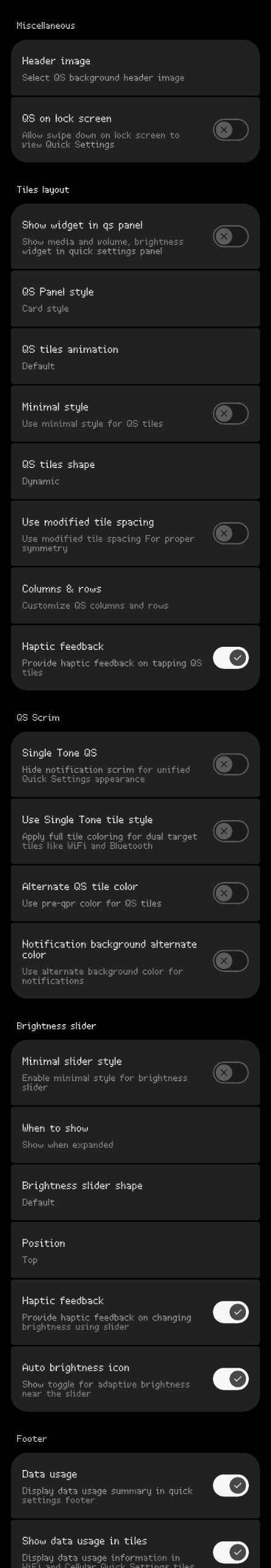This screenshot has height=1568, width=271.
Task: Open QS tiles shape setting
Action: pos(135,472)
